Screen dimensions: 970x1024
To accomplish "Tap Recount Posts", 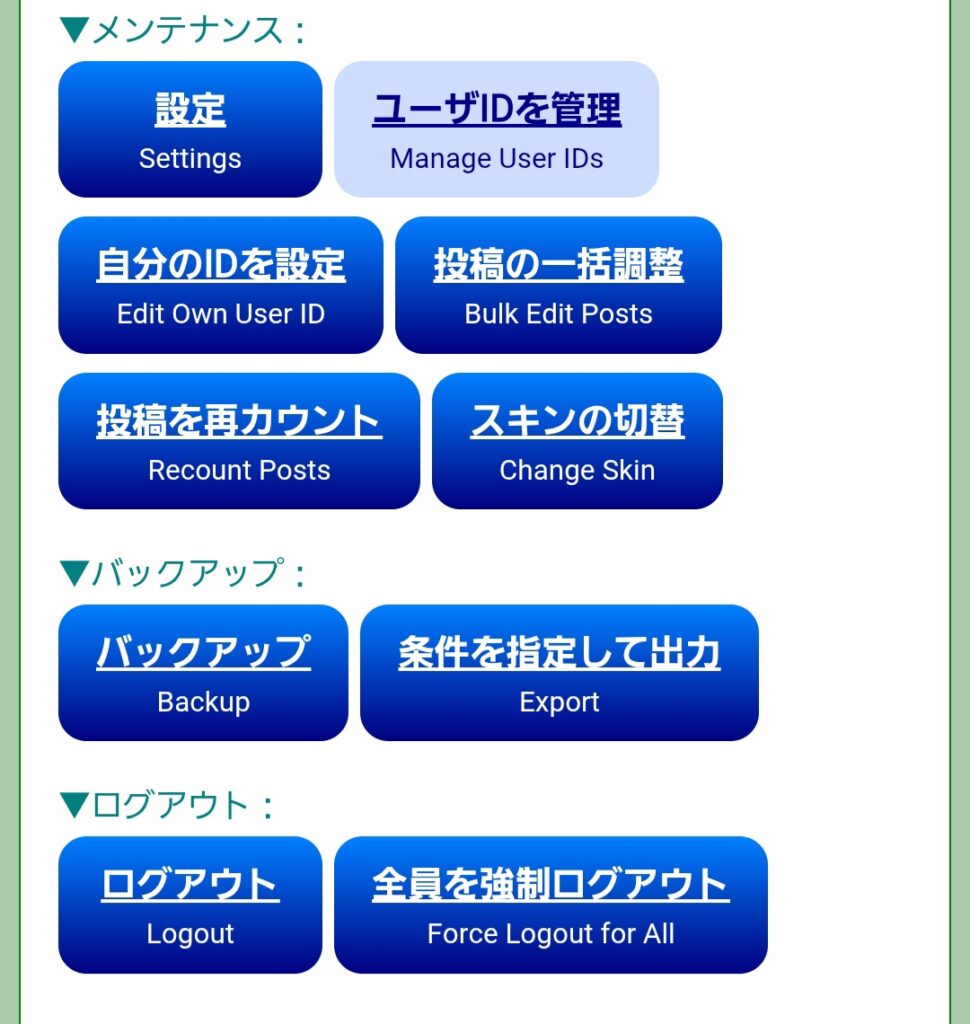I will (x=239, y=442).
